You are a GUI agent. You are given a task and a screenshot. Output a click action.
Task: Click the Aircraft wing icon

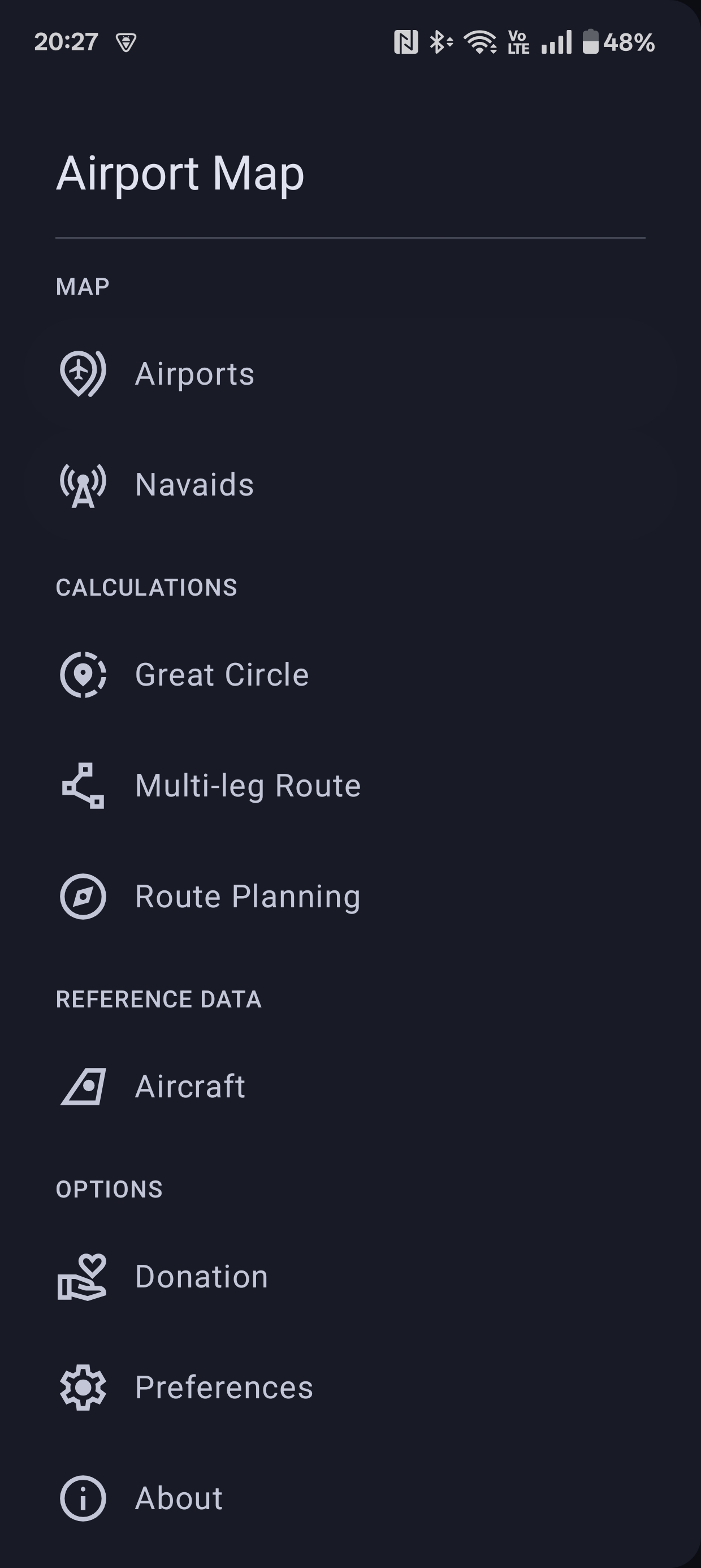(83, 1087)
